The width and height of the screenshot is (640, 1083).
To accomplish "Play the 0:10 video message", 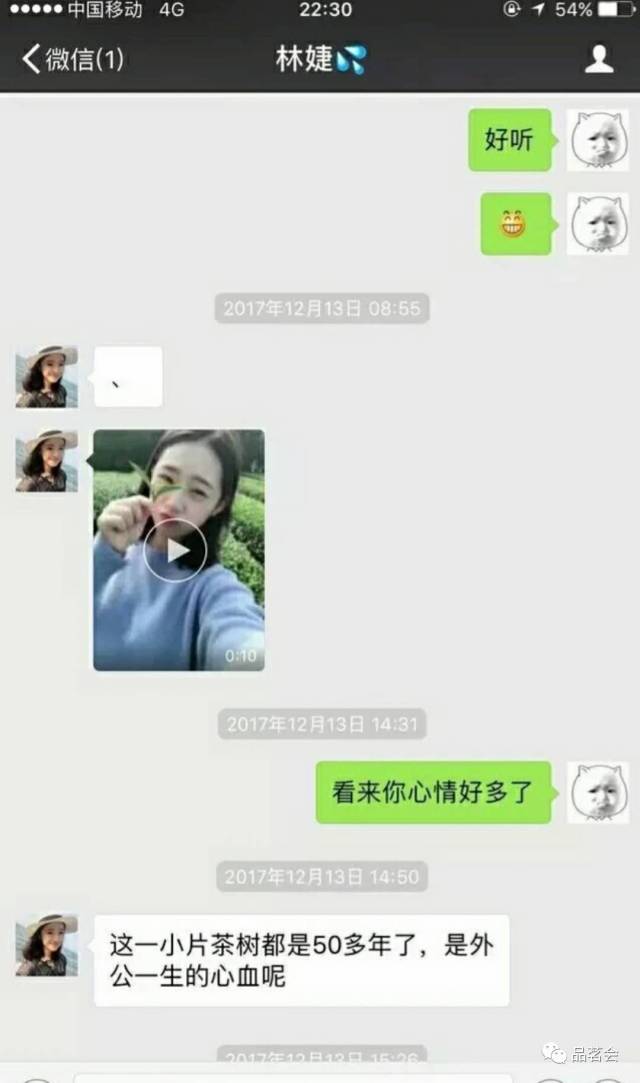I will [x=175, y=550].
